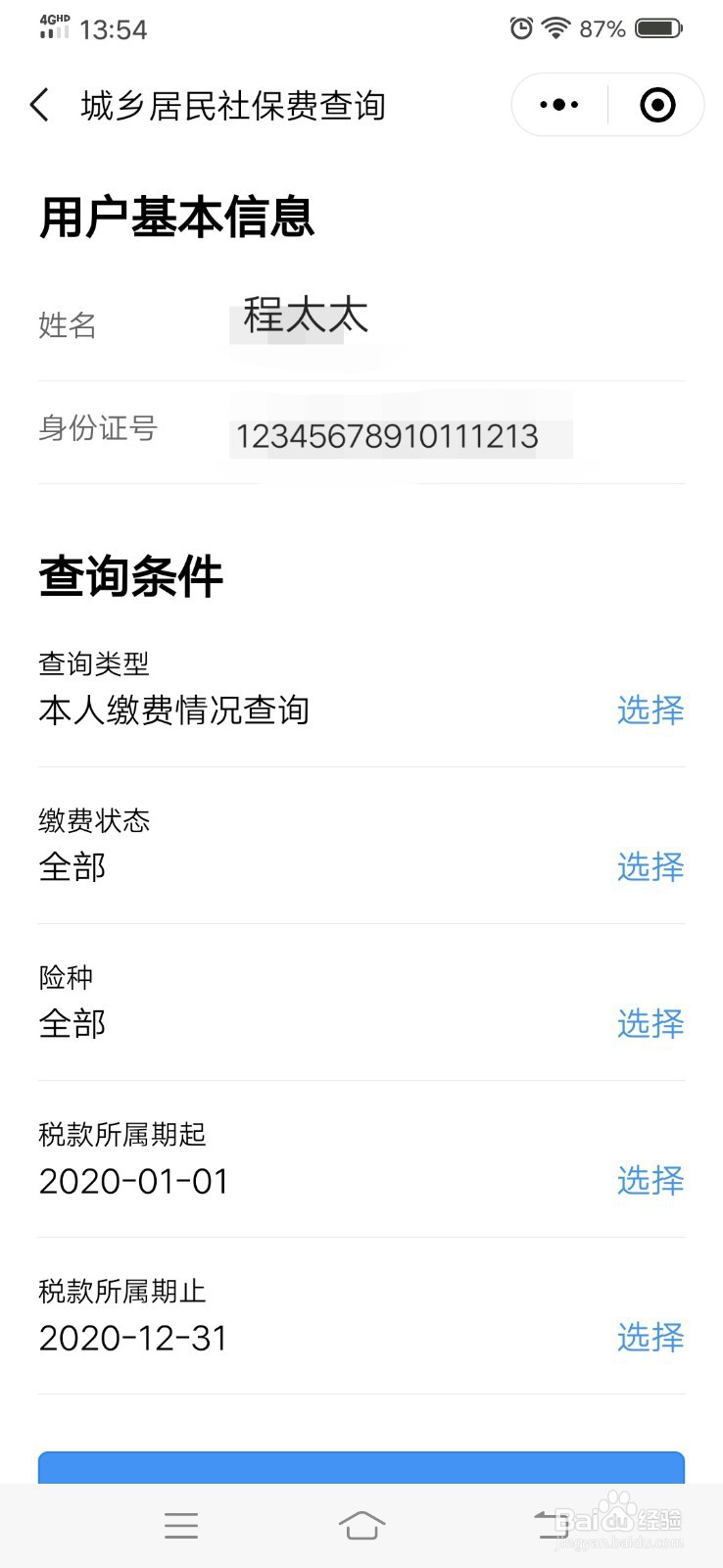Tap the 全部 value under 缴费状态
This screenshot has height=1568, width=723.
(x=72, y=867)
